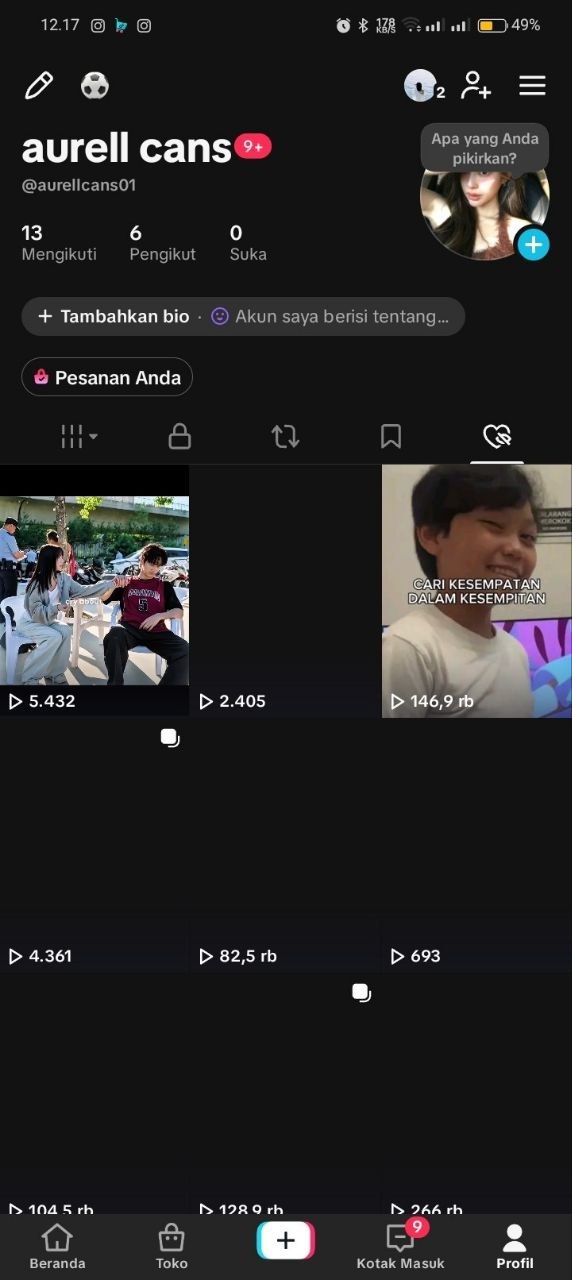Open the Pengikut followers list
Screen dimensions: 572x1280
[x=162, y=243]
